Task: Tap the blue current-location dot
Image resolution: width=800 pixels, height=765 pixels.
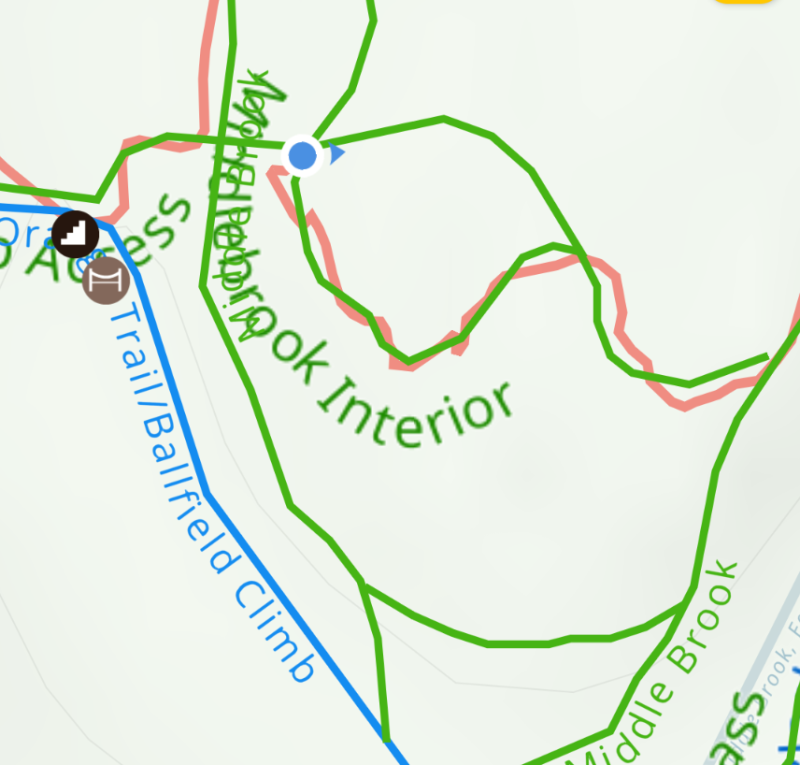Action: point(302,156)
